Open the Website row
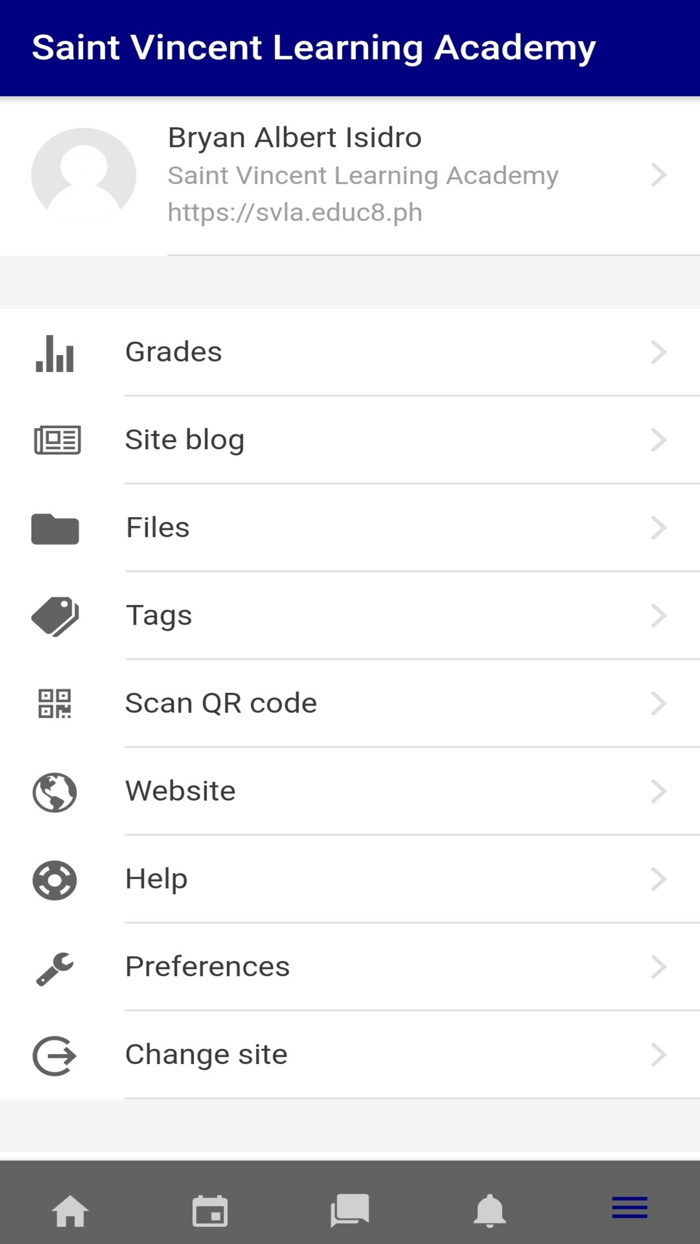 click(x=350, y=791)
